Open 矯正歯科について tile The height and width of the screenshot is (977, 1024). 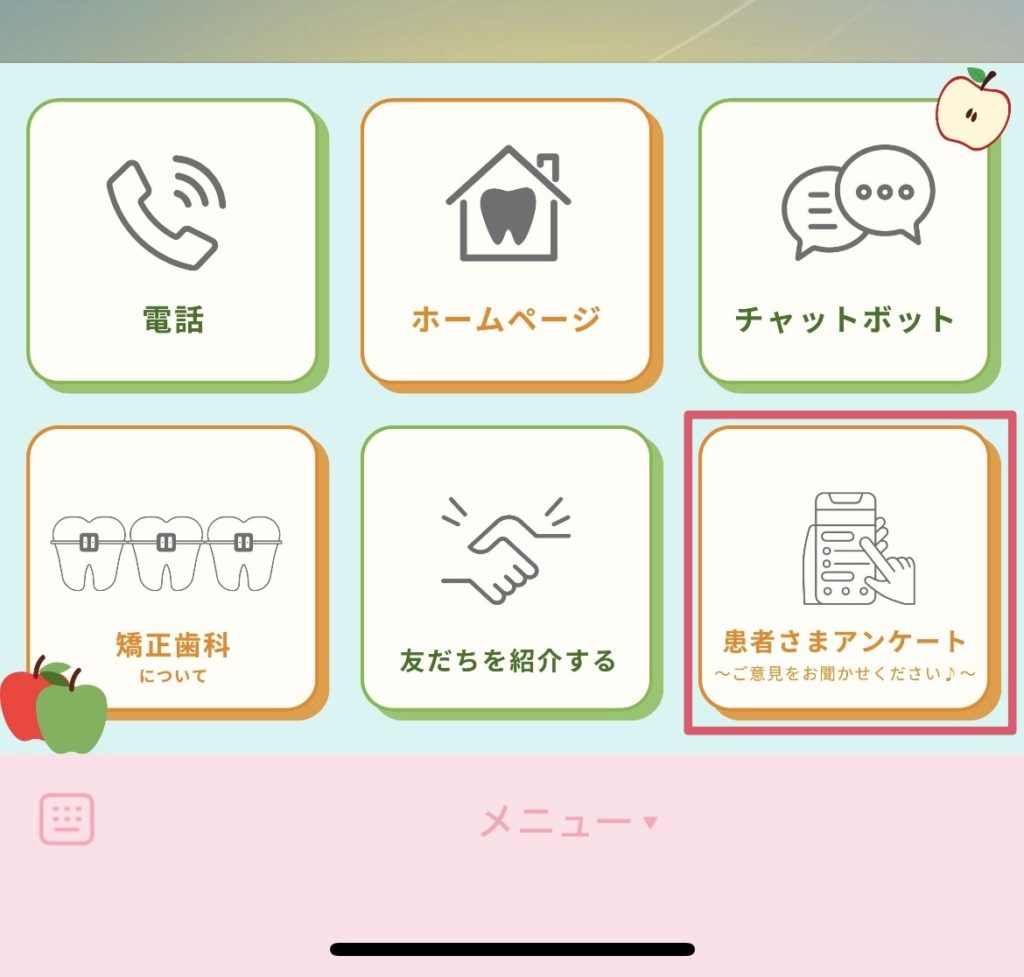pos(172,569)
